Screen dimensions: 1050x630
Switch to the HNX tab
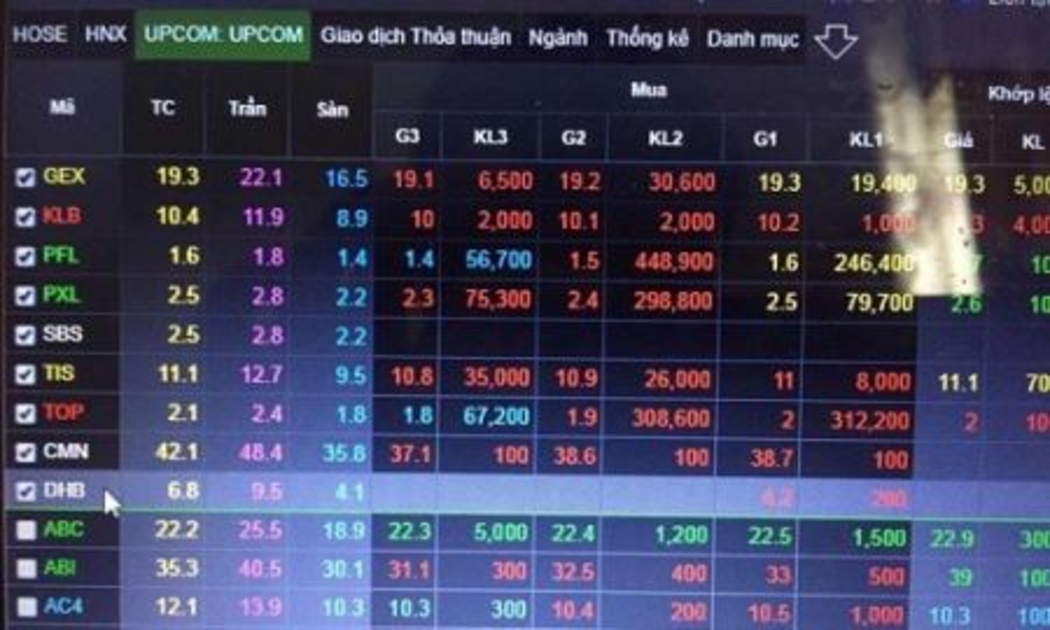[x=105, y=35]
